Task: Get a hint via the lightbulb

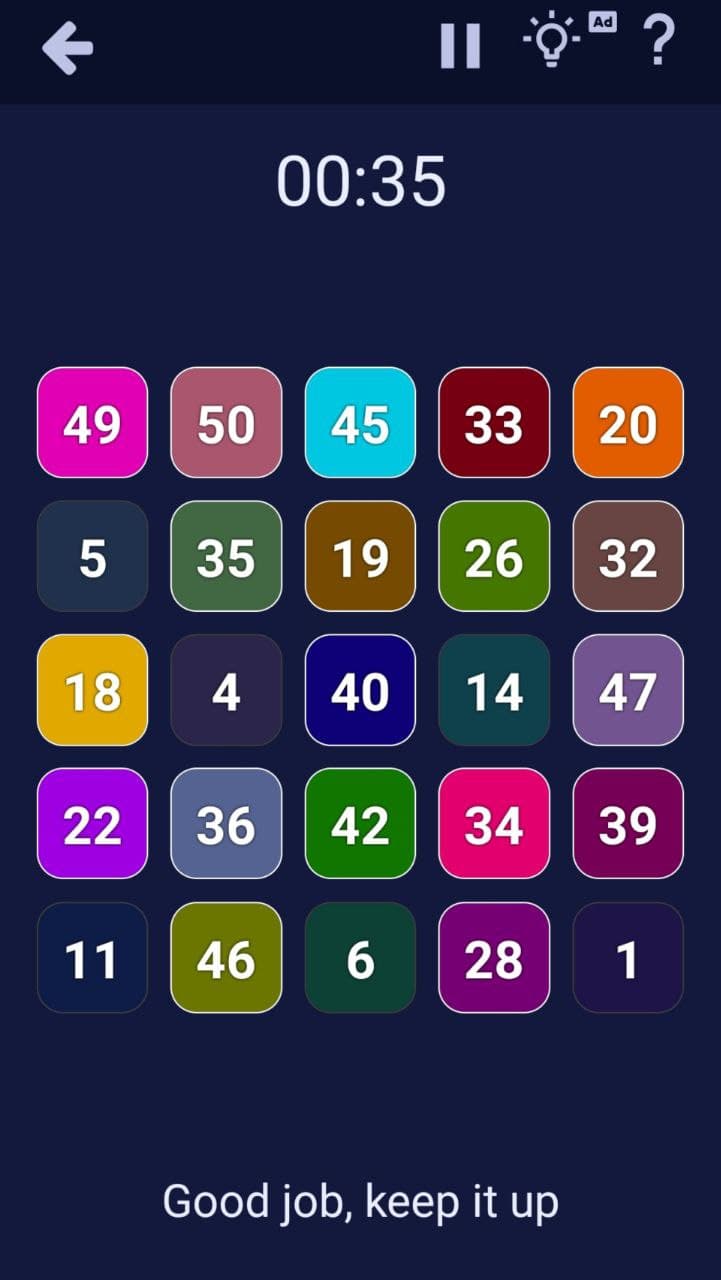Action: pyautogui.click(x=552, y=44)
